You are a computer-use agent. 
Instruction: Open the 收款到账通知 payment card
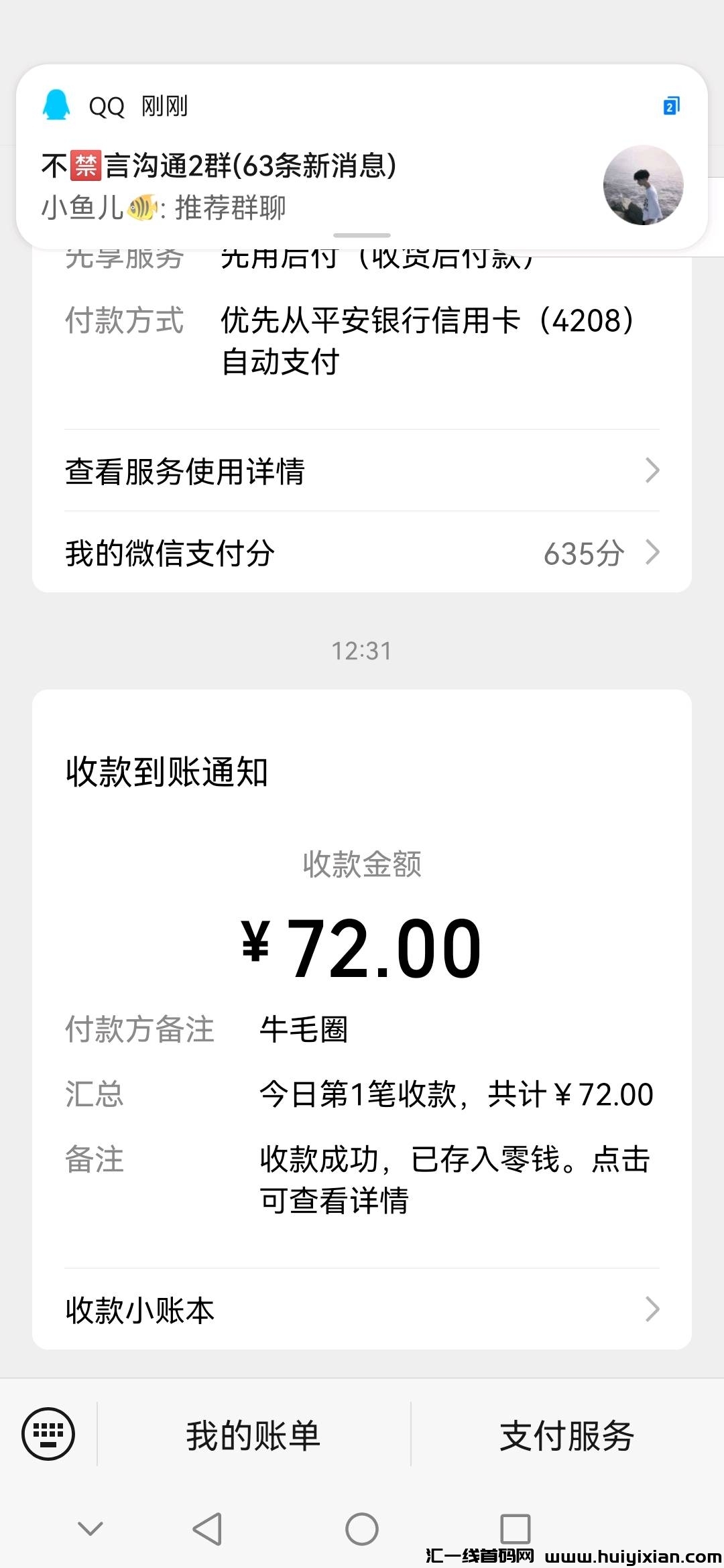(x=362, y=1005)
